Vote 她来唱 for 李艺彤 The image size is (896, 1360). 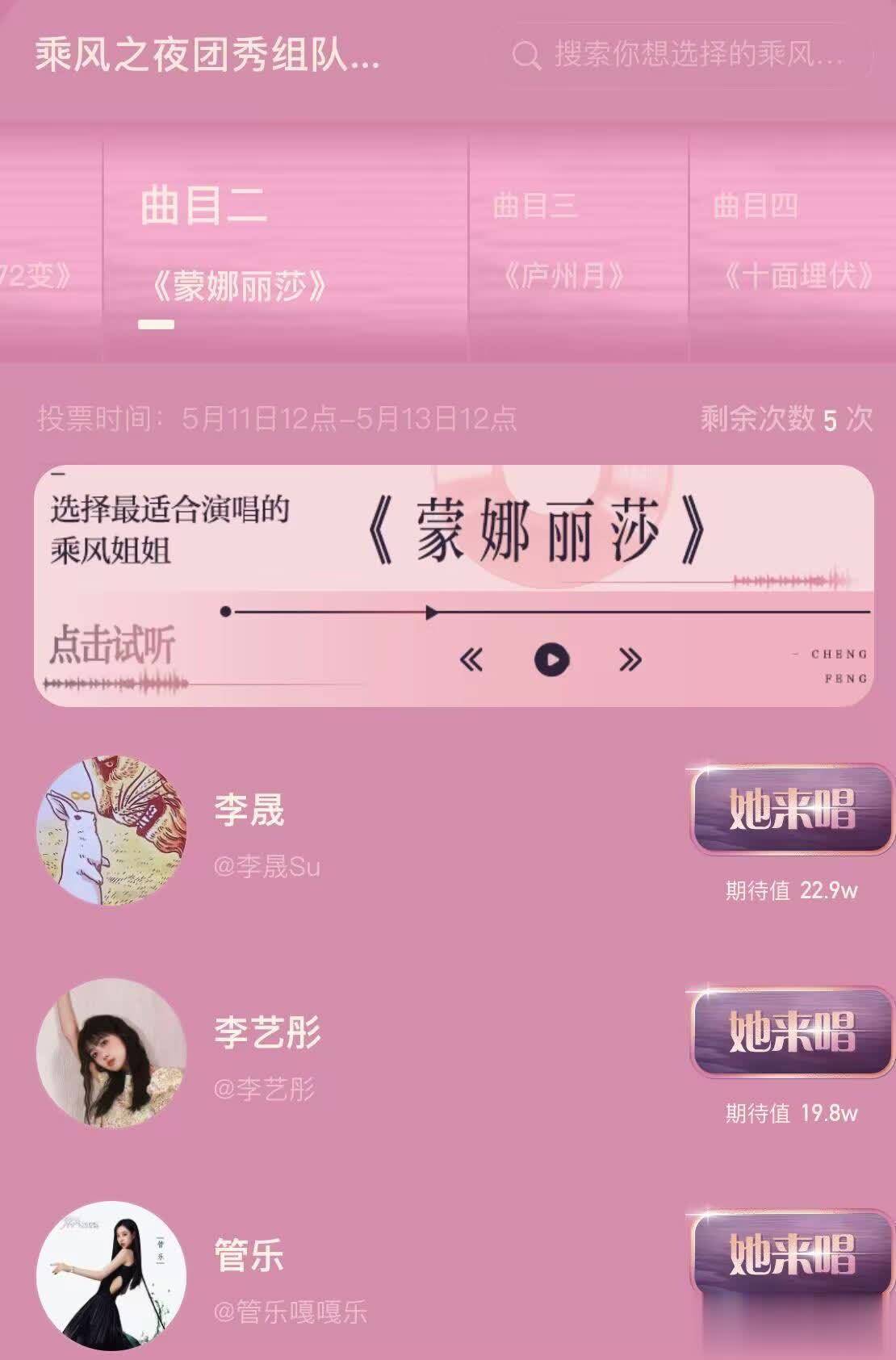[x=791, y=1032]
